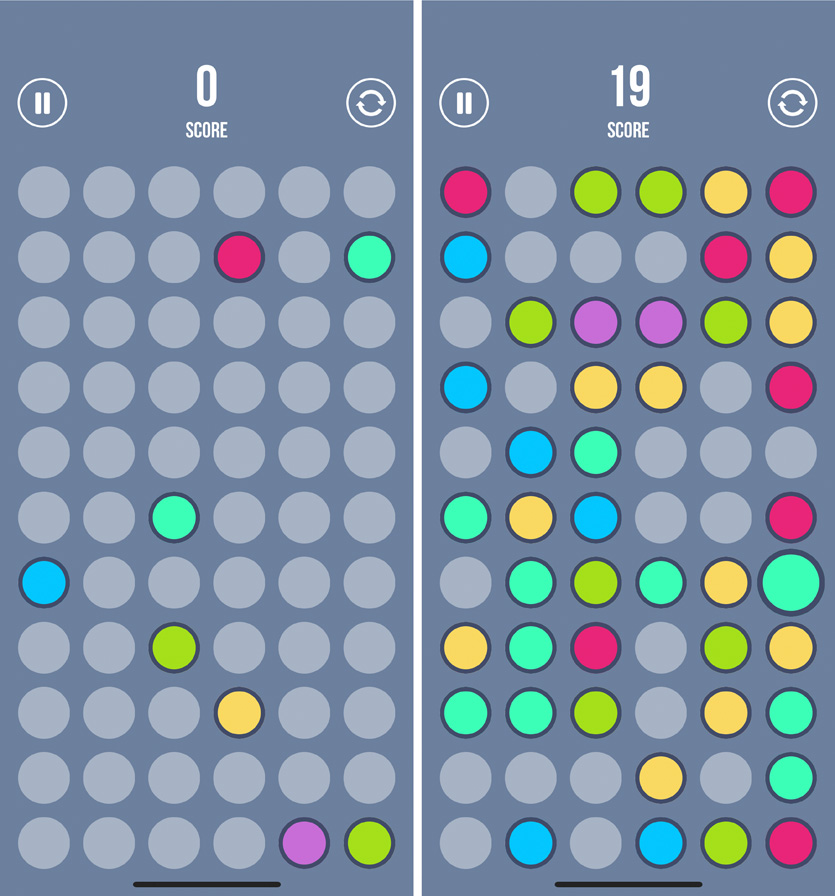Select the purple dot on the score 0 board
835x896 pixels.
click(x=304, y=842)
